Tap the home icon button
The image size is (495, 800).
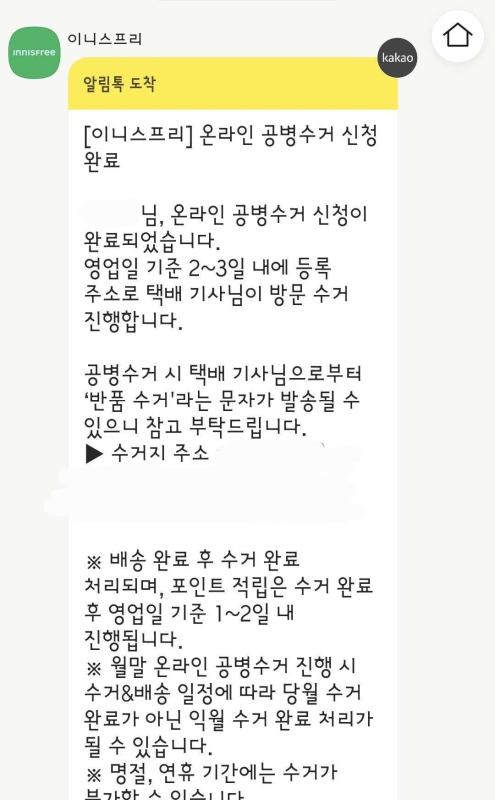pyautogui.click(x=457, y=36)
